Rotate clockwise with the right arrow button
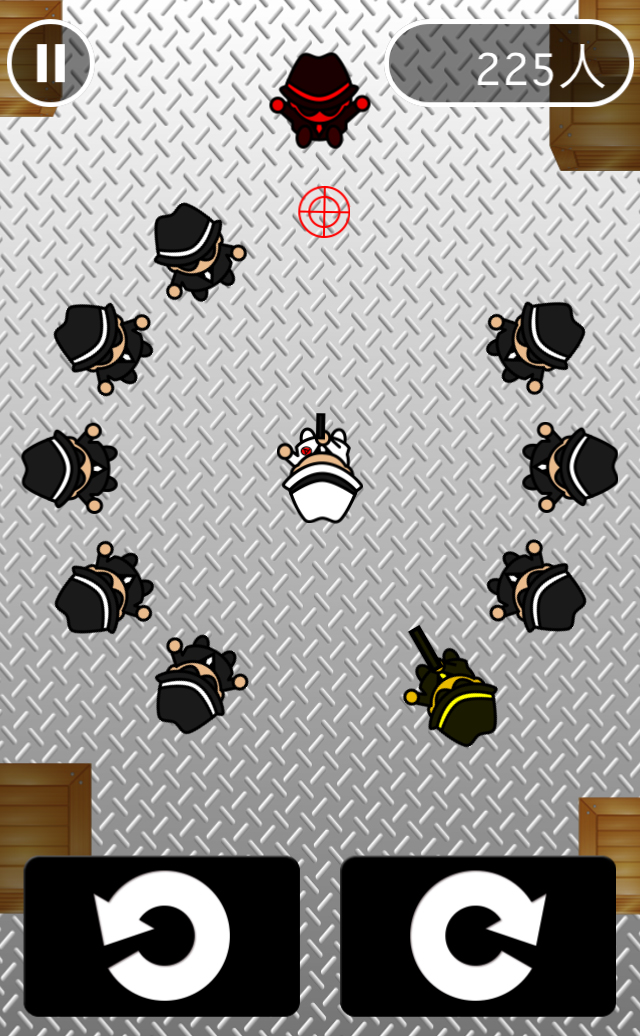640x1036 pixels. pyautogui.click(x=478, y=936)
